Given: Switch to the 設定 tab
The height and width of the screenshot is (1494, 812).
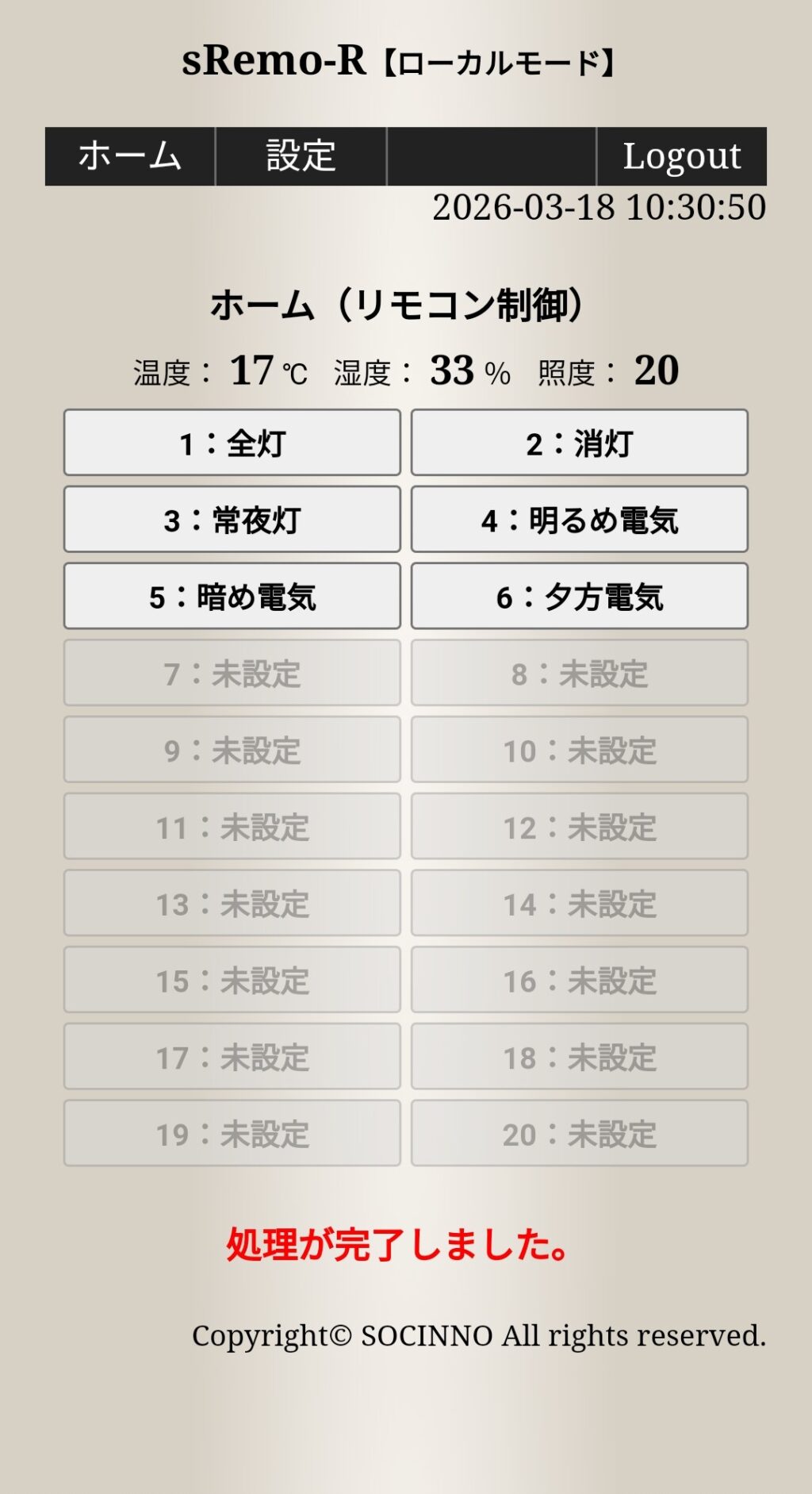Looking at the screenshot, I should pos(301,156).
